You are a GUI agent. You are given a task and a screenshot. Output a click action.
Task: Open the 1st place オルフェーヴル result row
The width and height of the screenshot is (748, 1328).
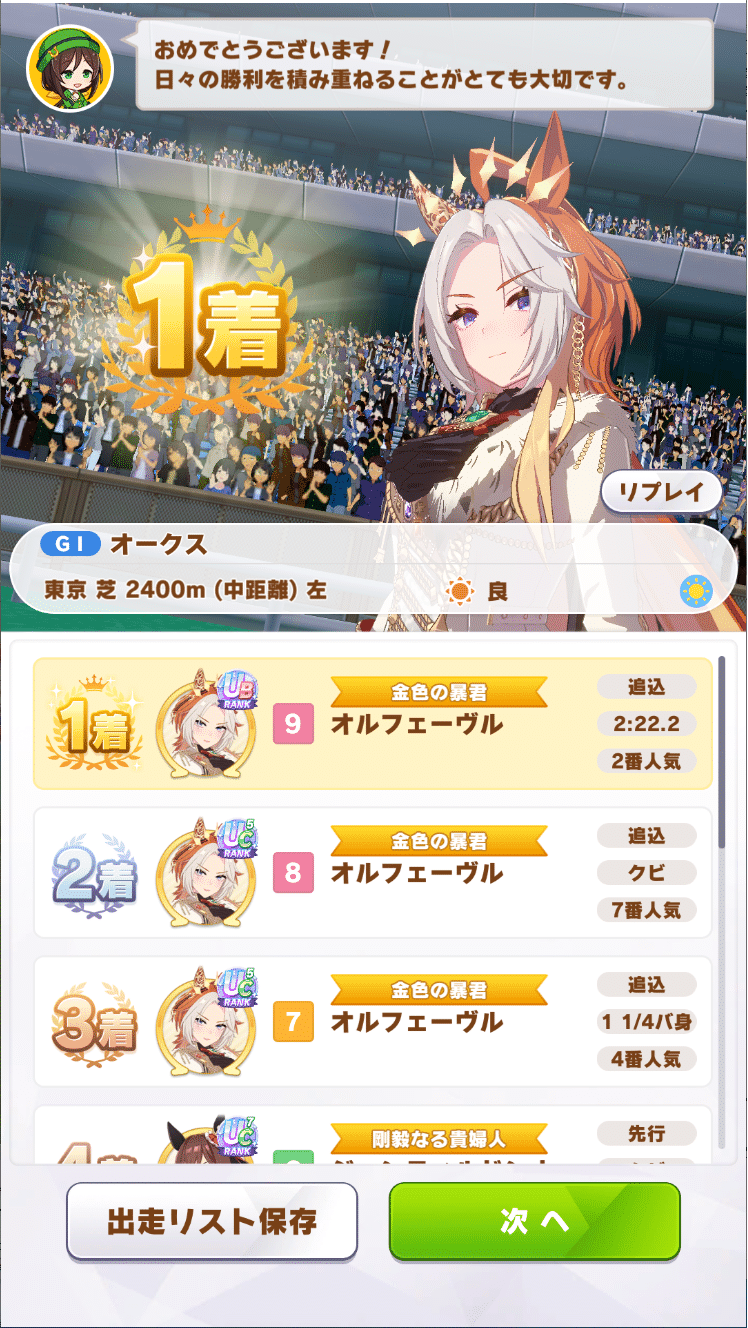pos(372,723)
